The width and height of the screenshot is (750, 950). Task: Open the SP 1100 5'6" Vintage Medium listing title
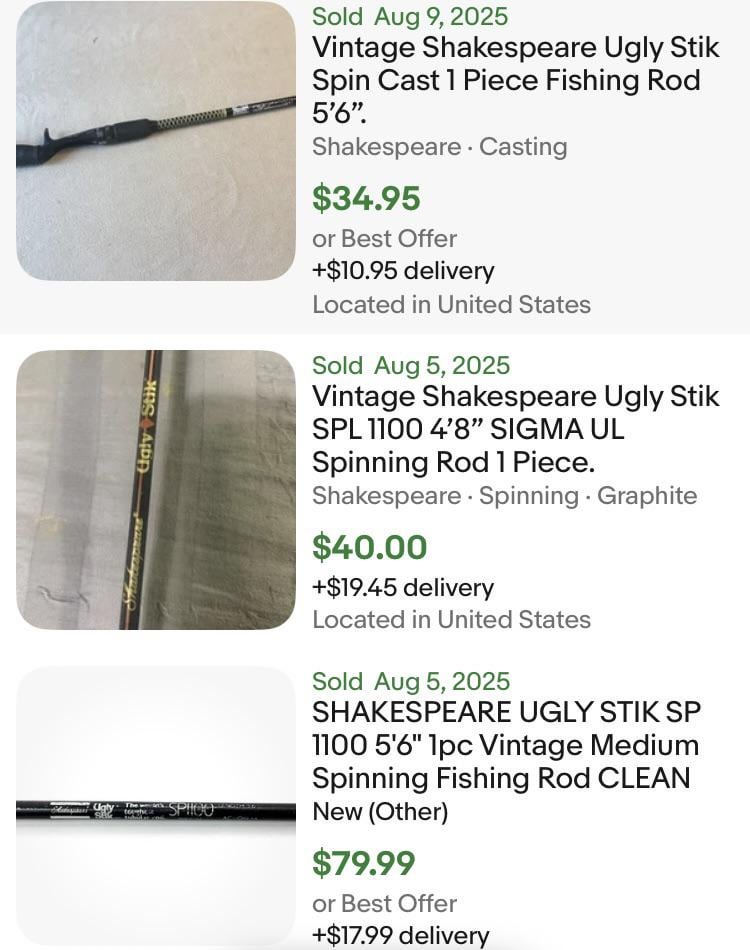point(506,745)
